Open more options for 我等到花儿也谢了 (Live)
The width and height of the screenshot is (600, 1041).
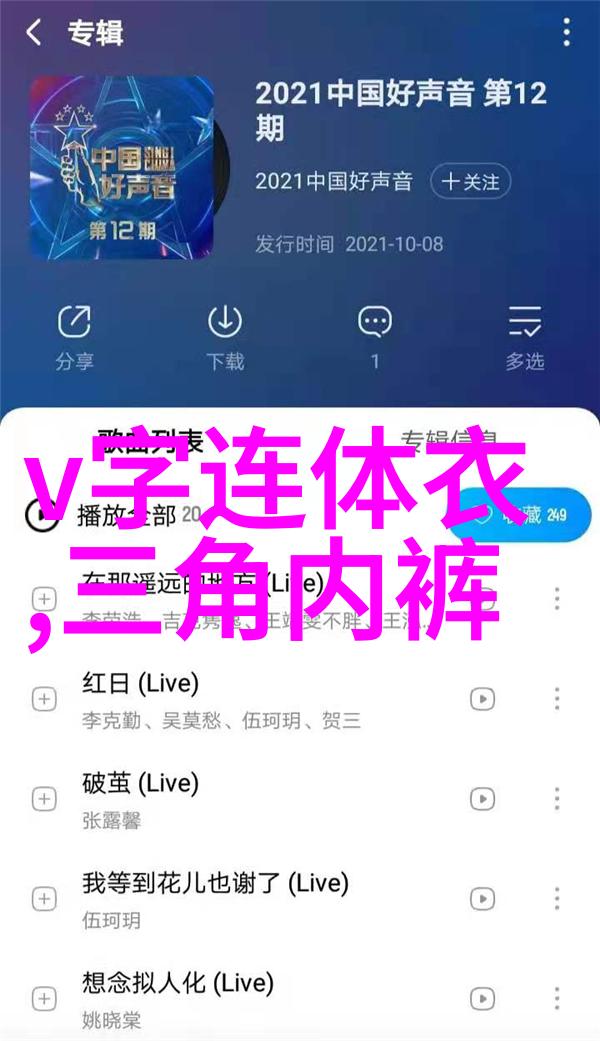(x=557, y=897)
